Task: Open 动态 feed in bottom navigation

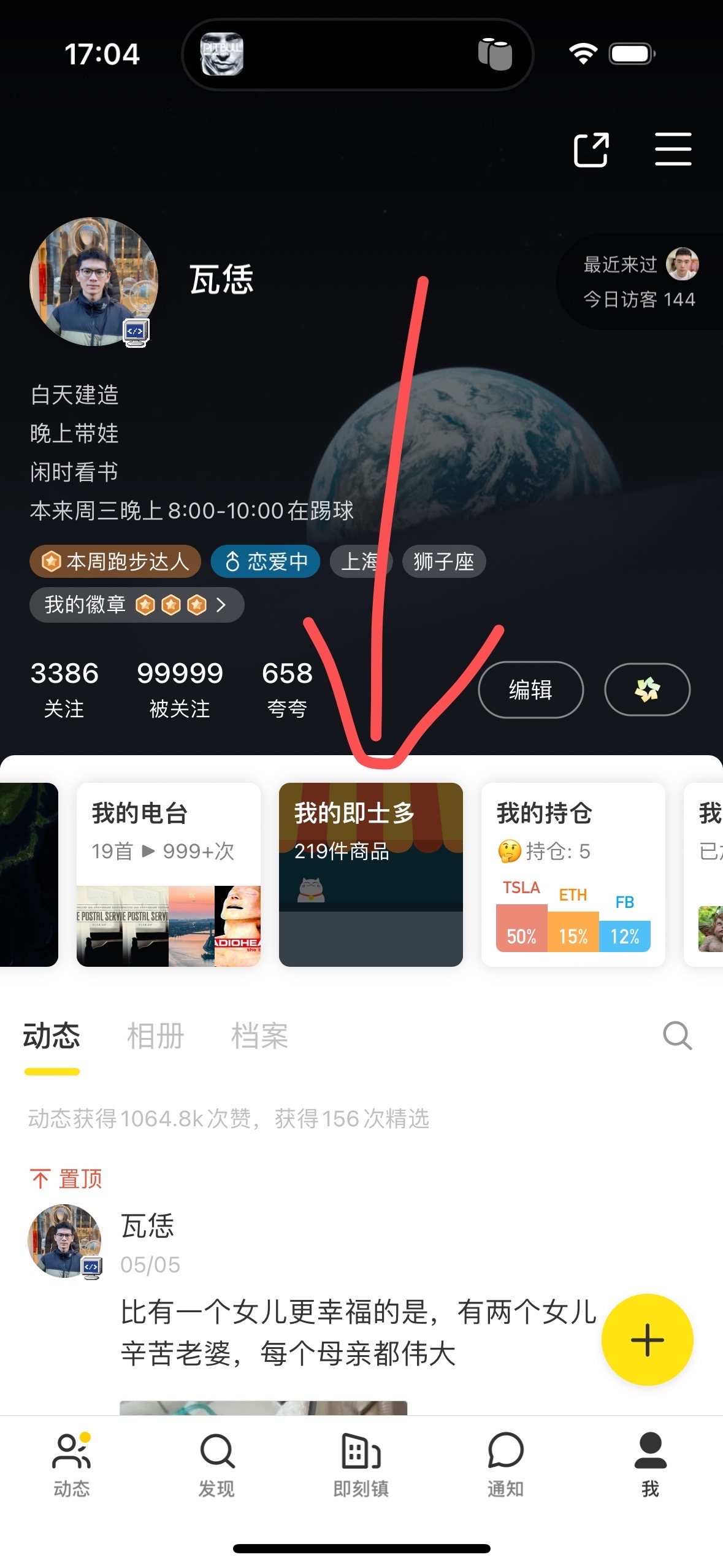Action: [72, 1465]
